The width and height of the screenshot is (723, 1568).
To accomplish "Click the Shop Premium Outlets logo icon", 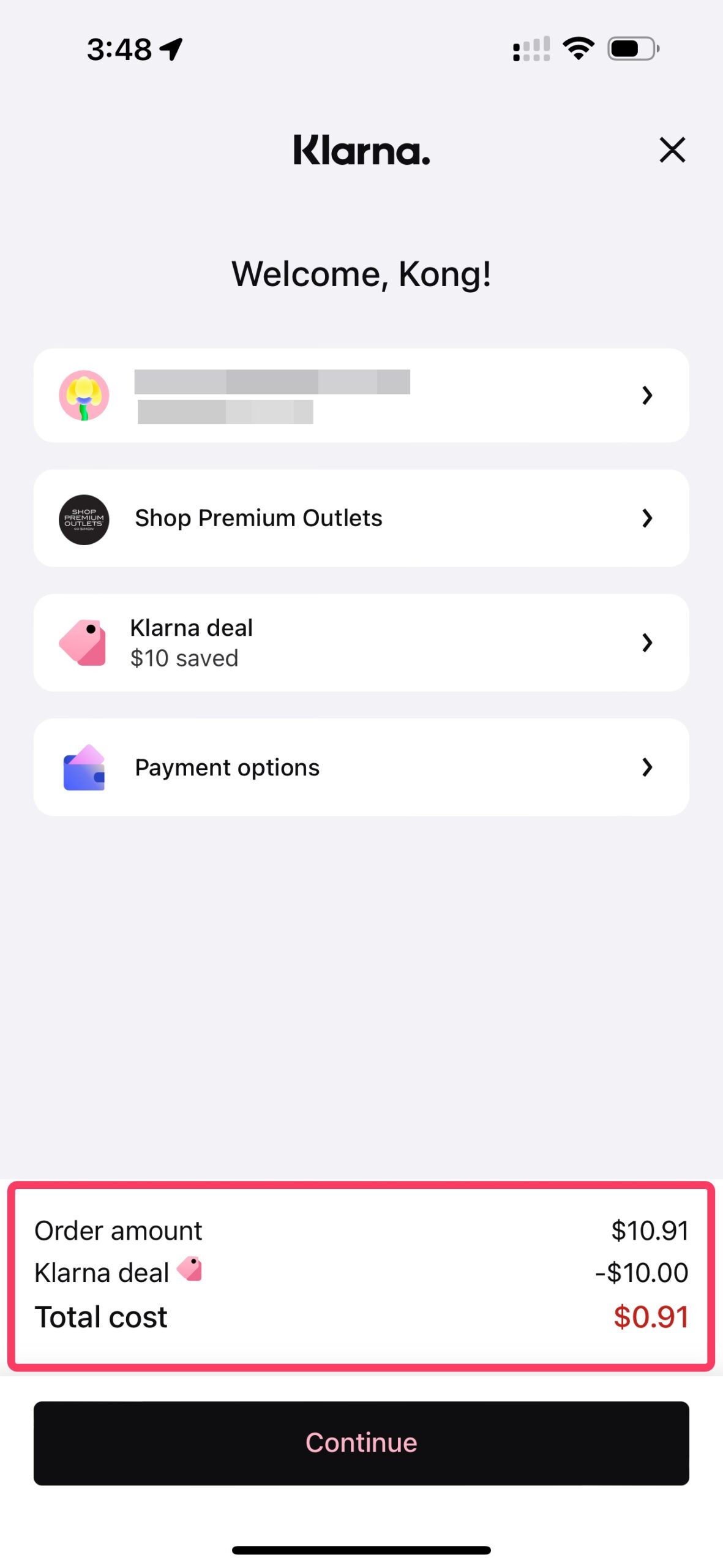I will [x=84, y=519].
